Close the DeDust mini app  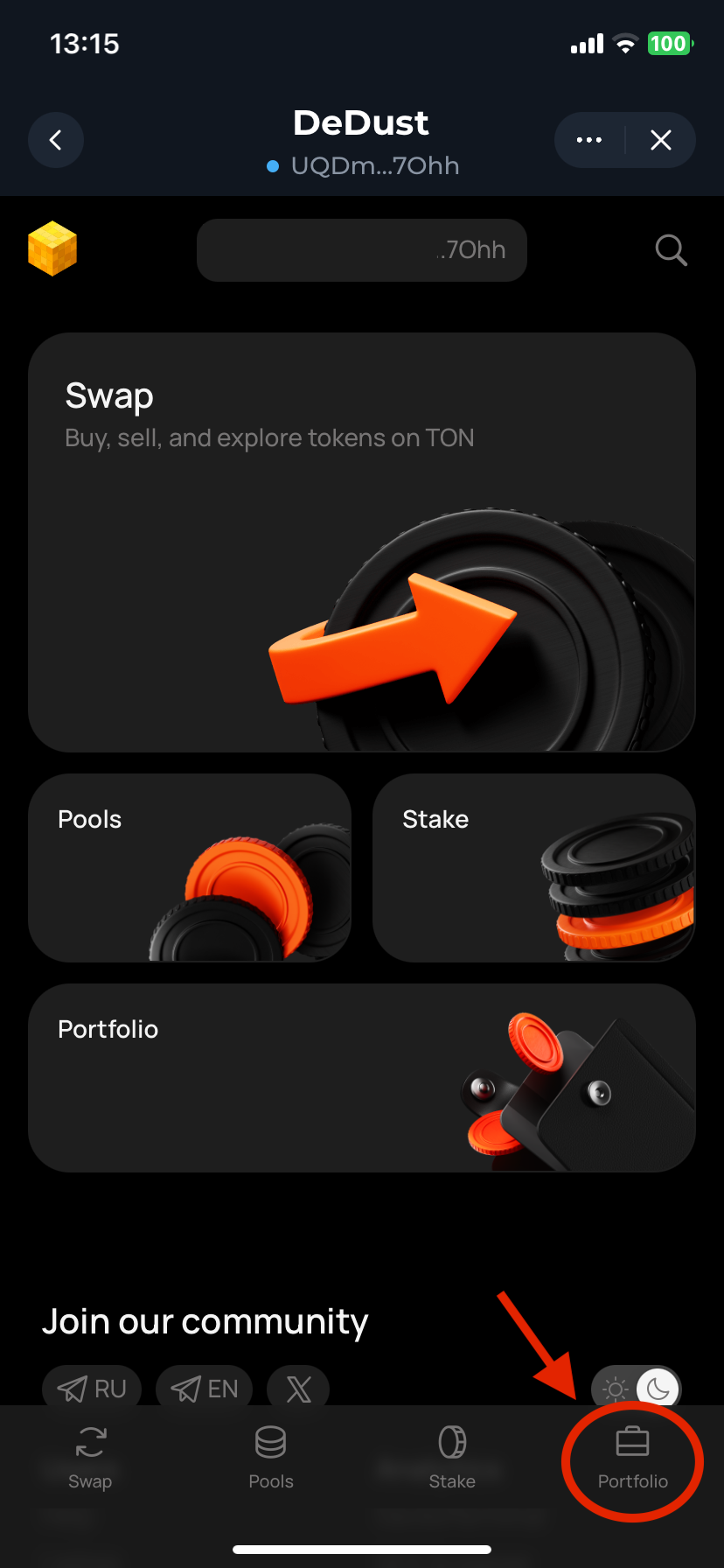661,140
